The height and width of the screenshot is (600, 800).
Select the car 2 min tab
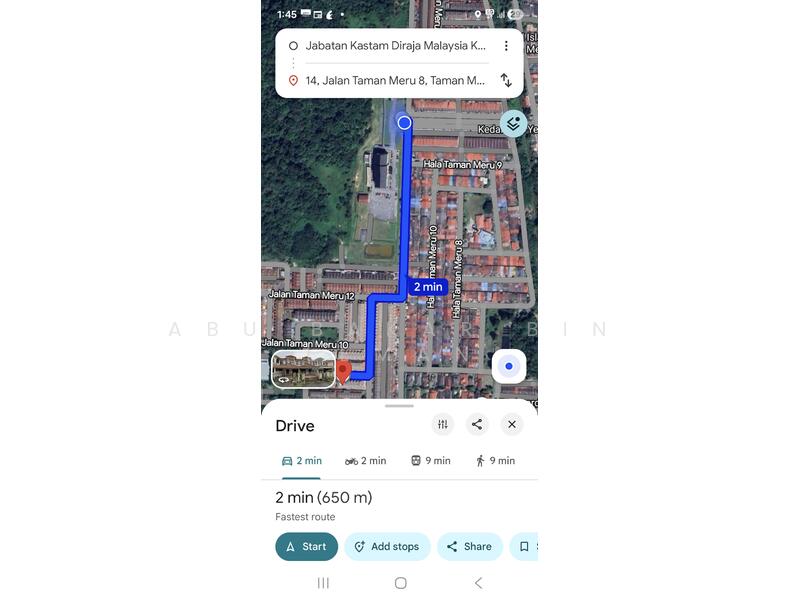301,461
